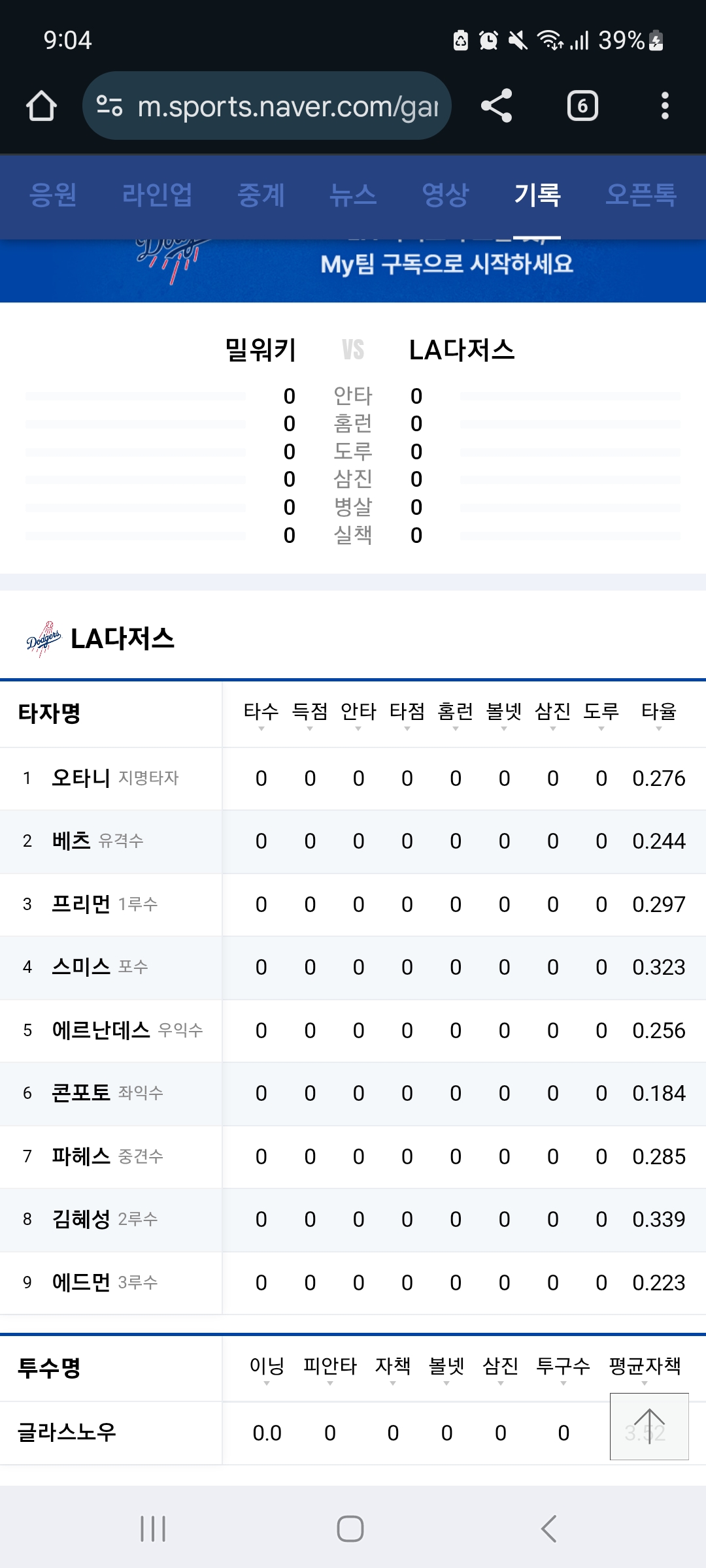Sort batters by 홈런 column
The height and width of the screenshot is (1568, 706).
tap(456, 714)
